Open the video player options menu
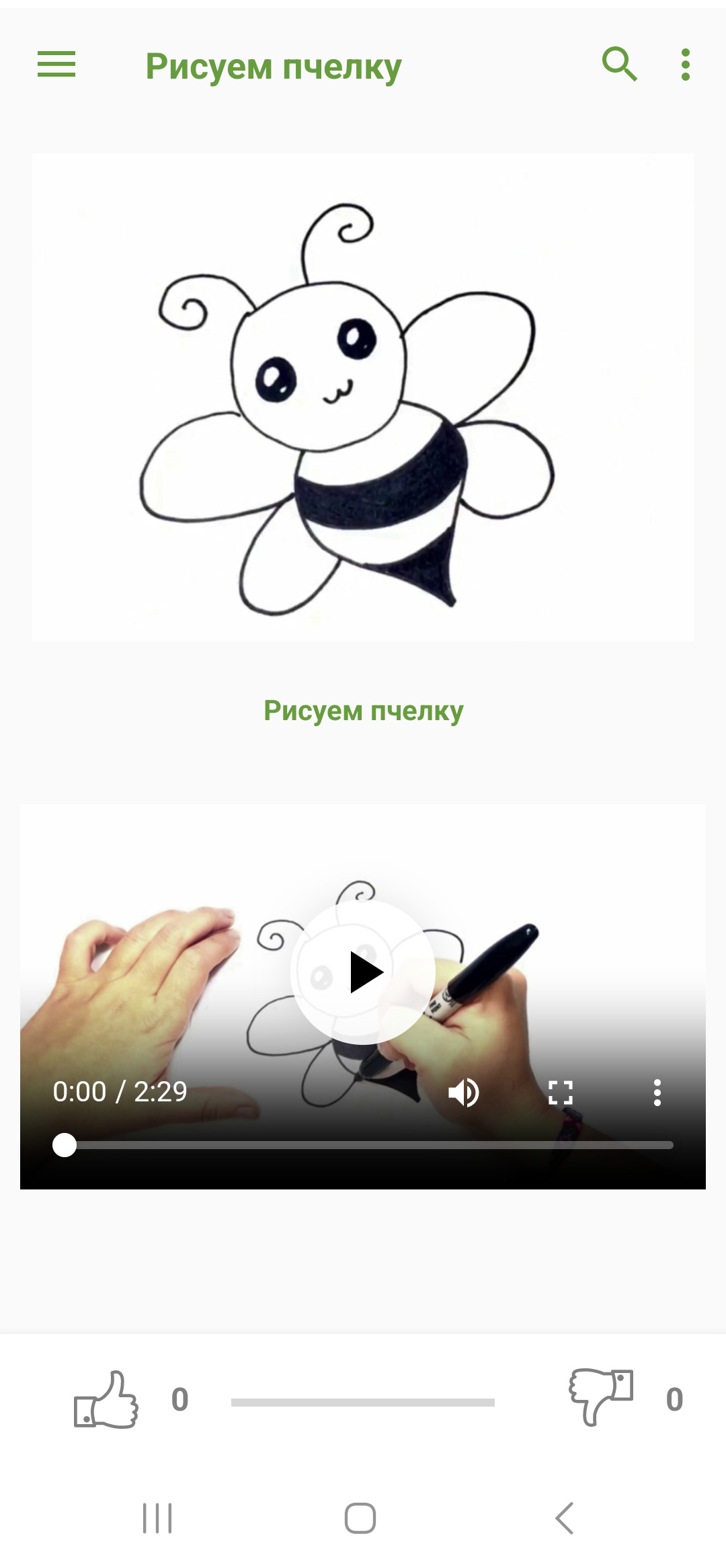726x1568 pixels. [x=657, y=1093]
